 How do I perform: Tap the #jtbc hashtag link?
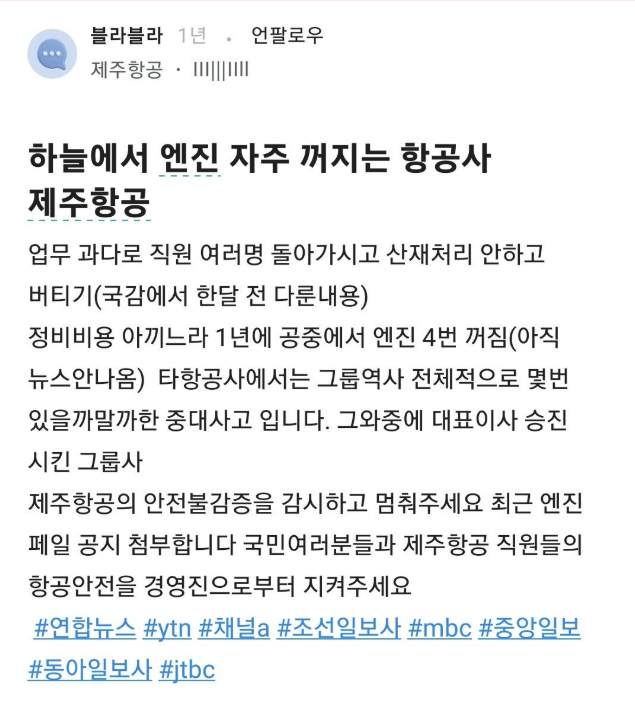pyautogui.click(x=187, y=669)
